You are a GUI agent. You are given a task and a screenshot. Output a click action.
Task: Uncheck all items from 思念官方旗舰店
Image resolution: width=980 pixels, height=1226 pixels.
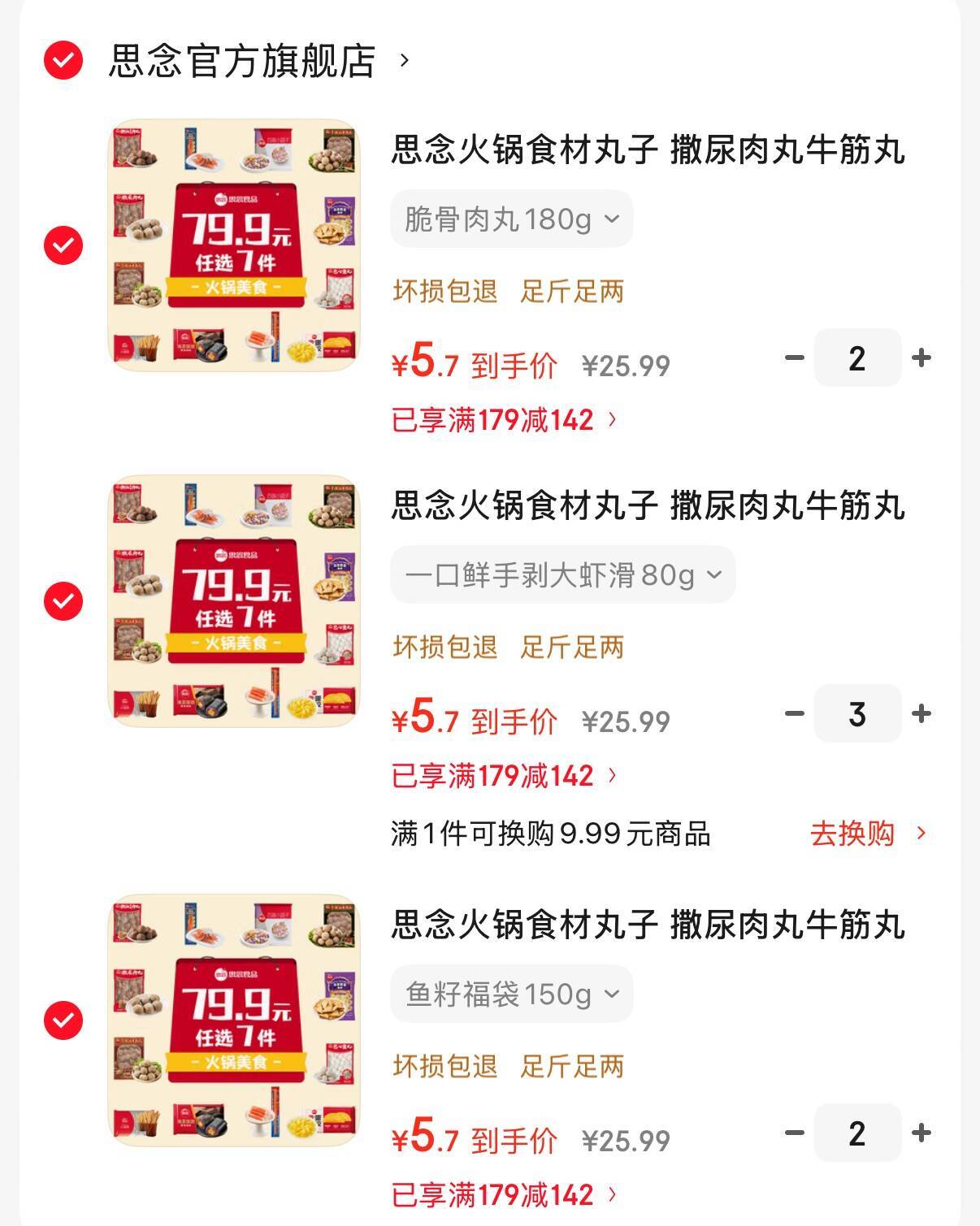(63, 61)
